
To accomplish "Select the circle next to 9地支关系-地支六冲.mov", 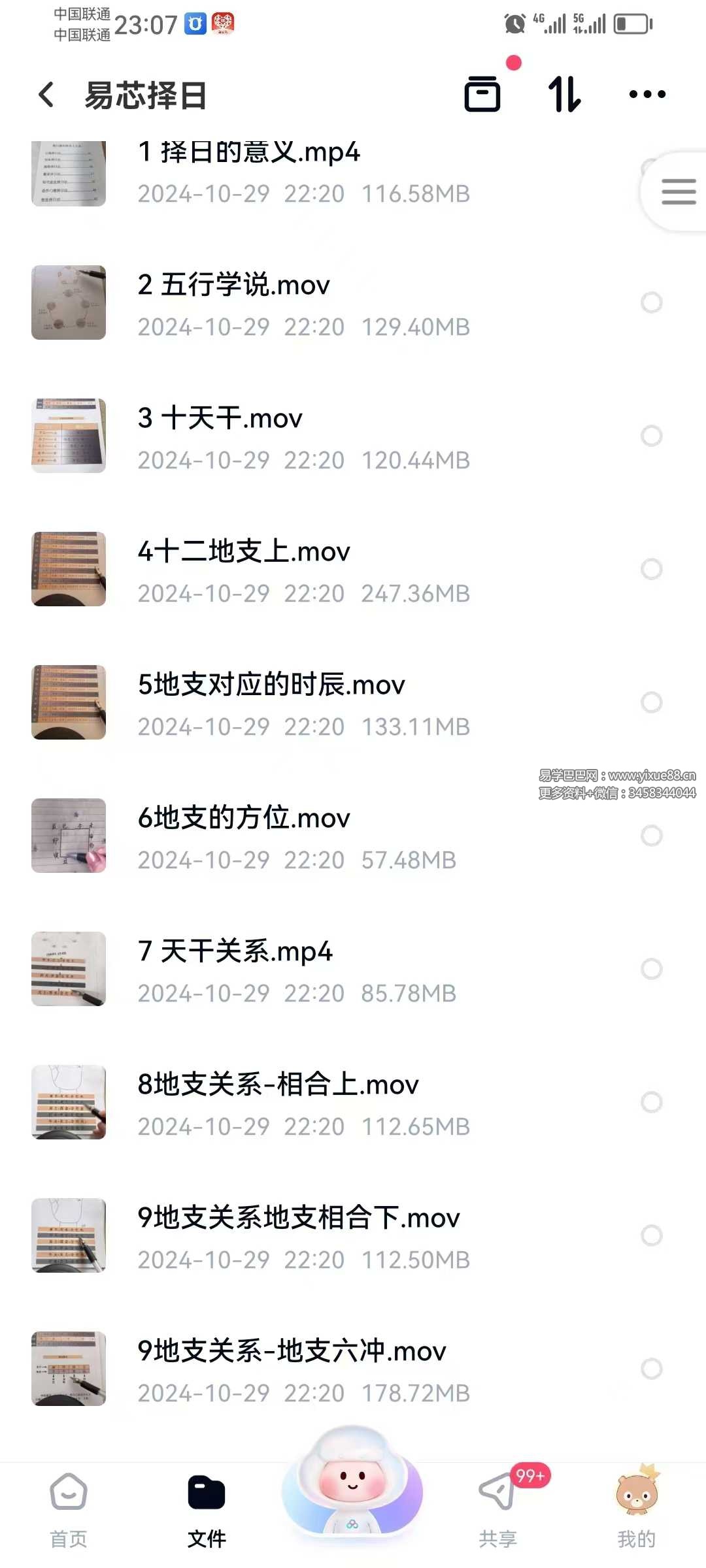I will [652, 1369].
